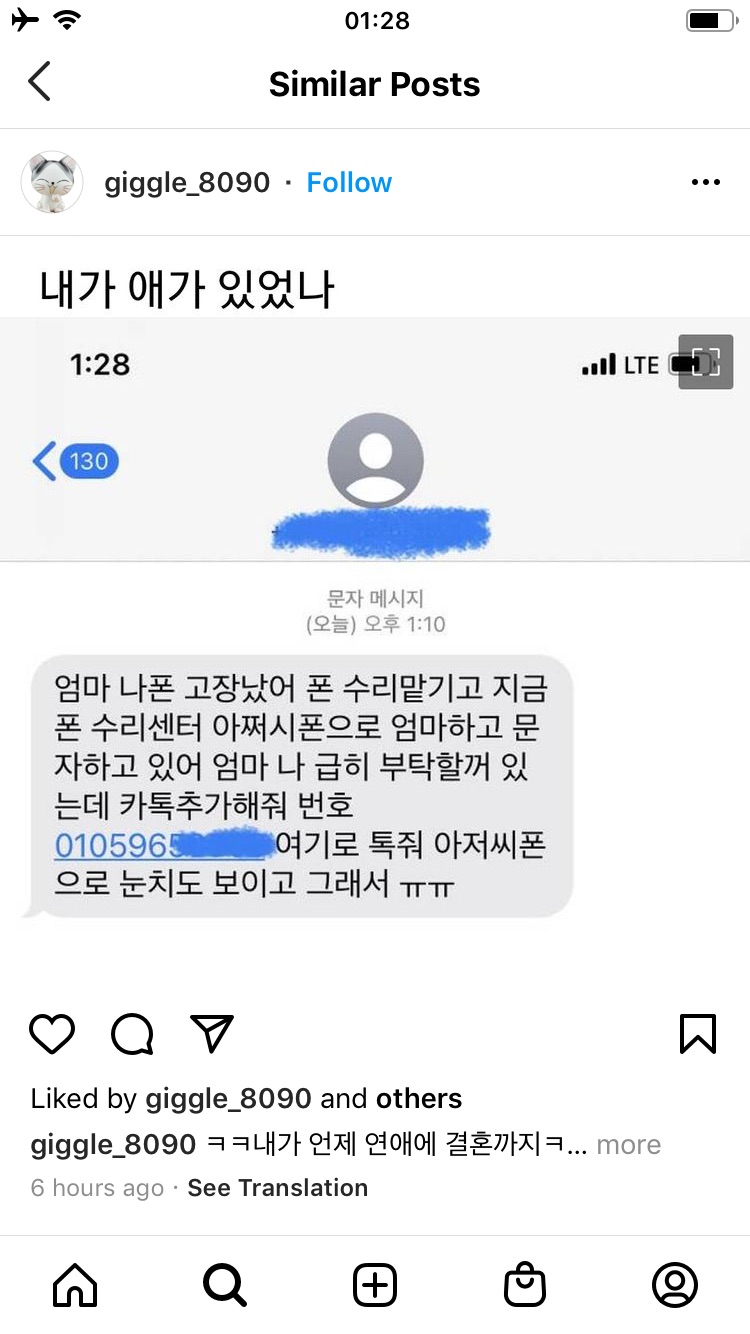Screen dimensions: 750x1334
Task: Create a new post
Action: [375, 1285]
